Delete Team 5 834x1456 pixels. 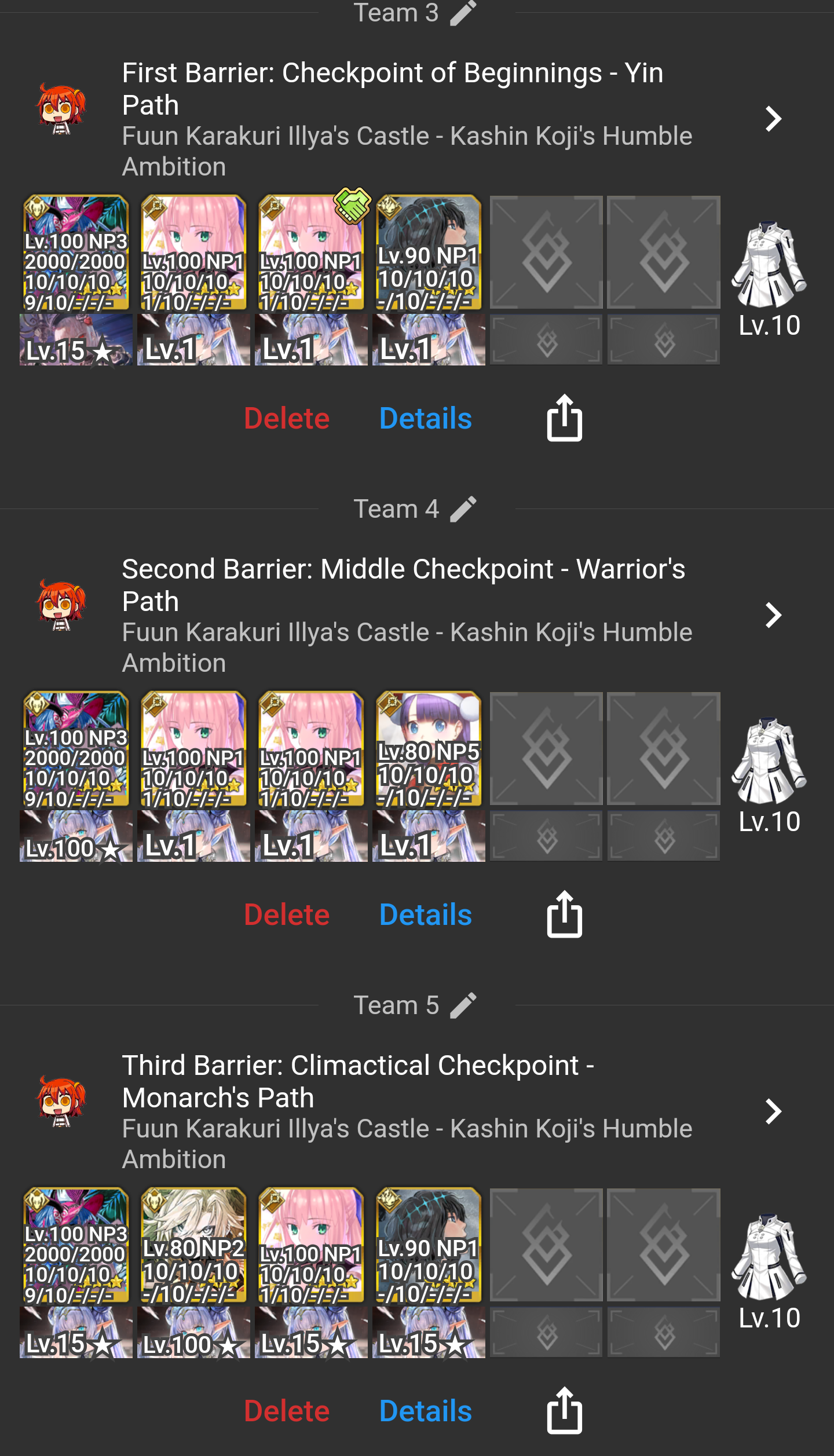click(287, 1411)
